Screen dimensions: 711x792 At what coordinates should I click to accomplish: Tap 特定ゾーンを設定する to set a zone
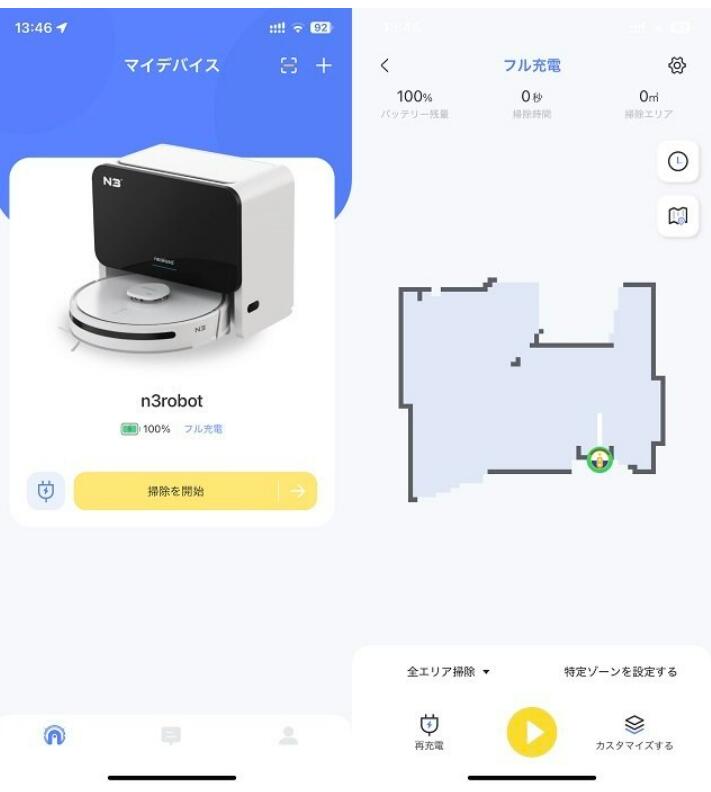tap(620, 672)
